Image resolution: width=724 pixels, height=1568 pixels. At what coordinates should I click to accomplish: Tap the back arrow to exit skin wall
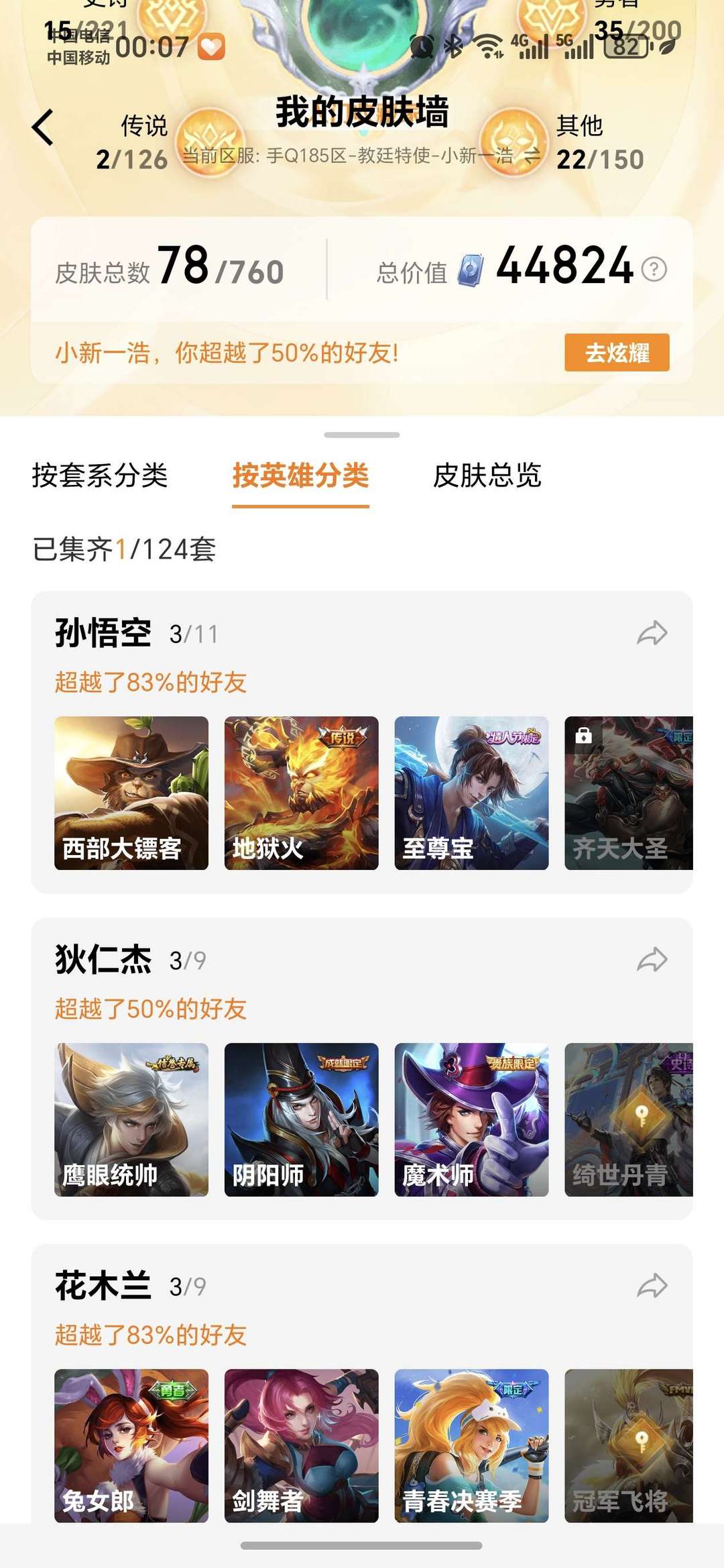pyautogui.click(x=42, y=127)
